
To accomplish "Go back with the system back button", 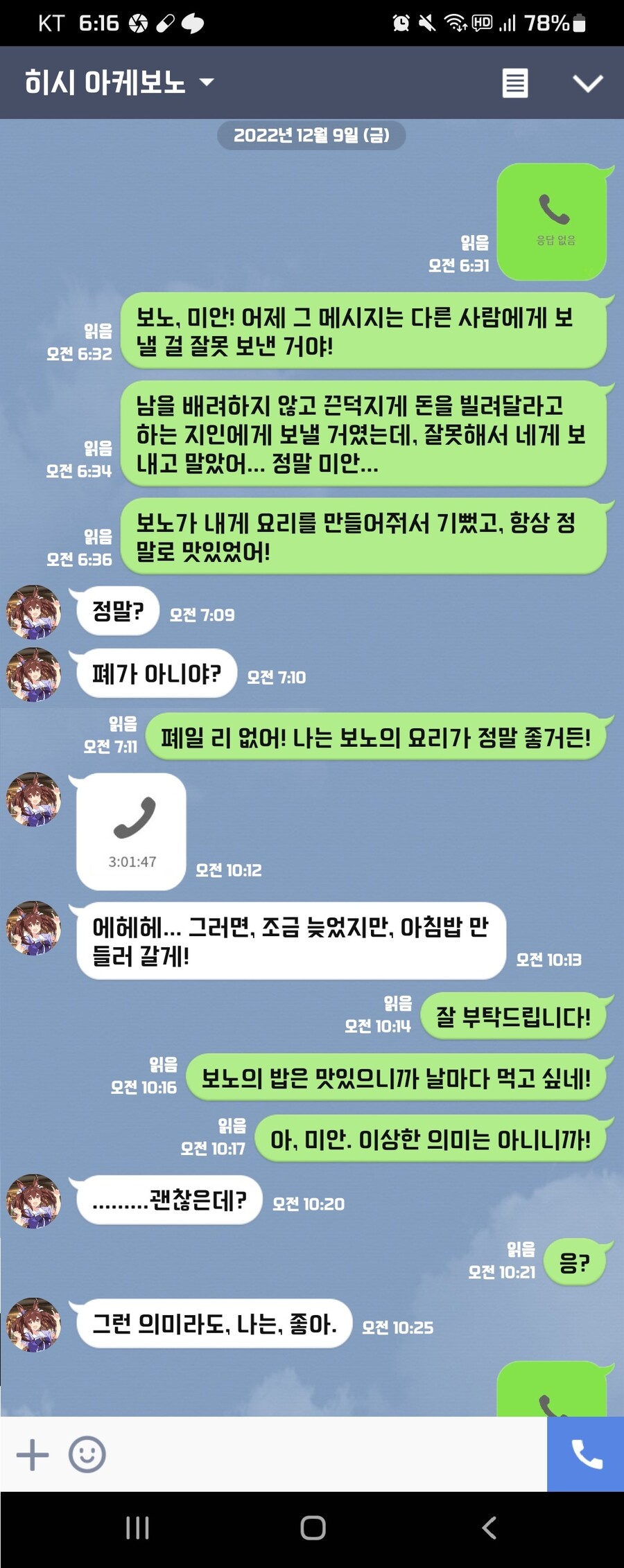I will 489,1528.
